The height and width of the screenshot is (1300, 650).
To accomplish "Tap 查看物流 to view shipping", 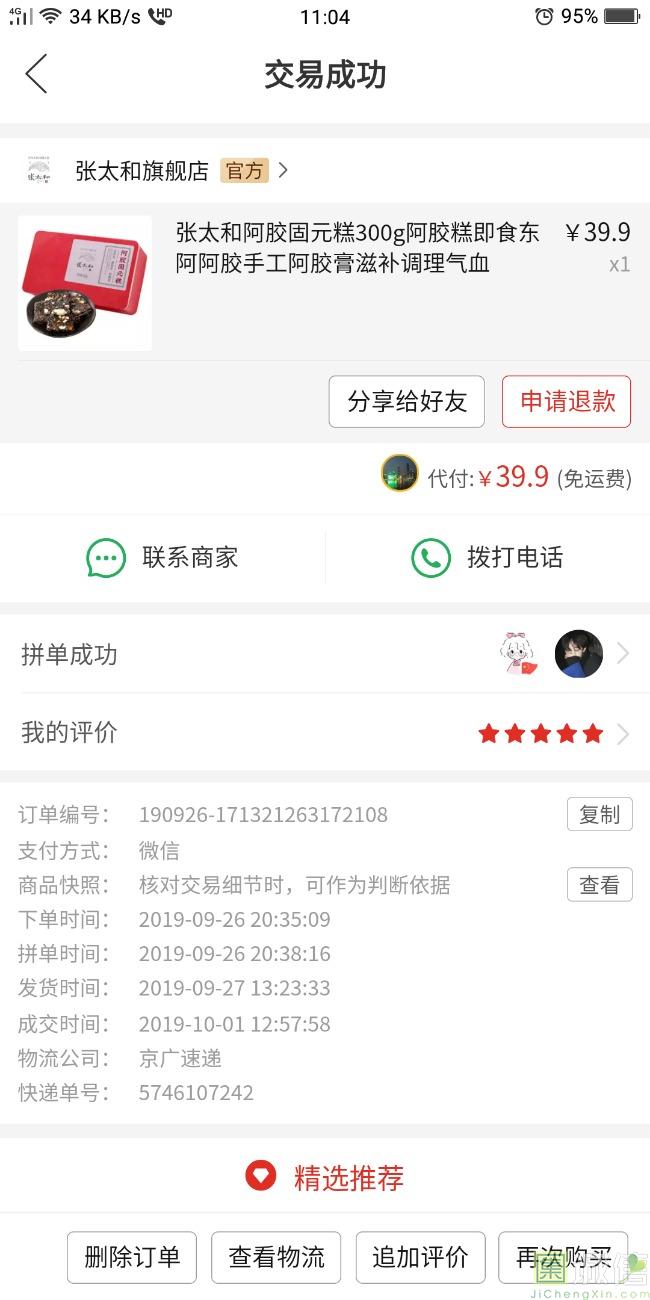I will (x=276, y=1257).
